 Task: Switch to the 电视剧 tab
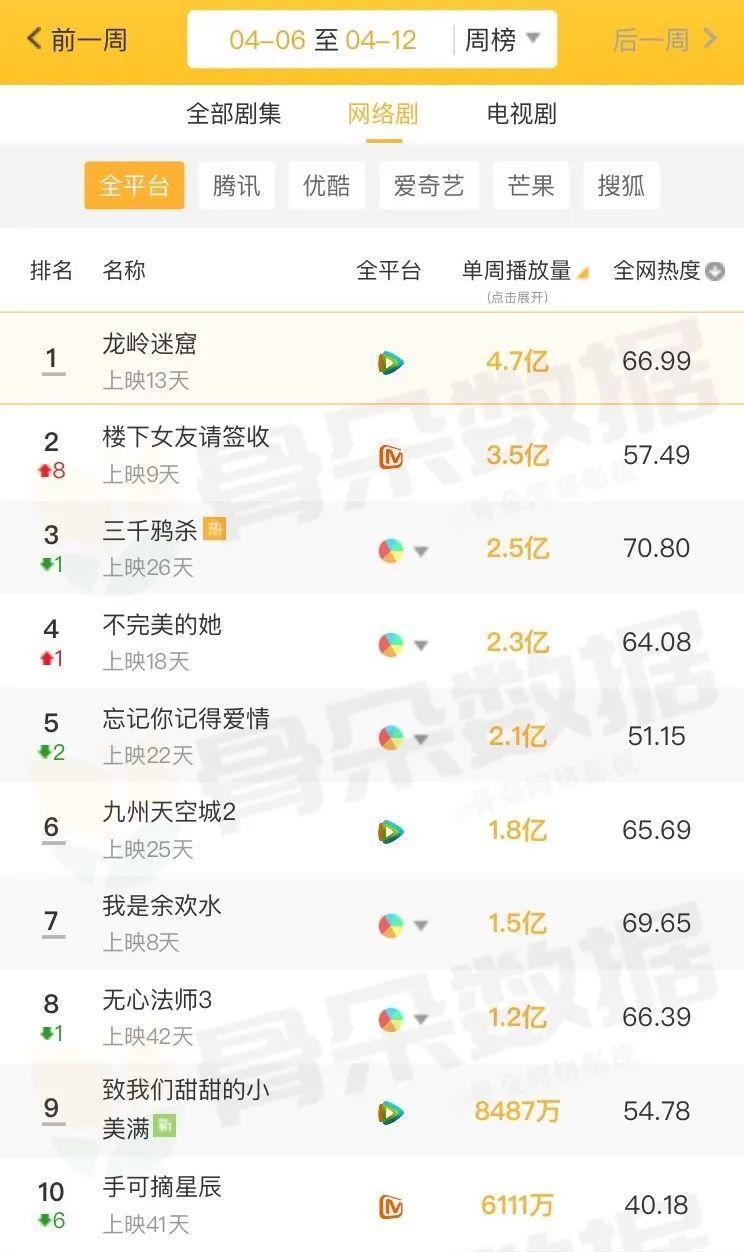[521, 114]
